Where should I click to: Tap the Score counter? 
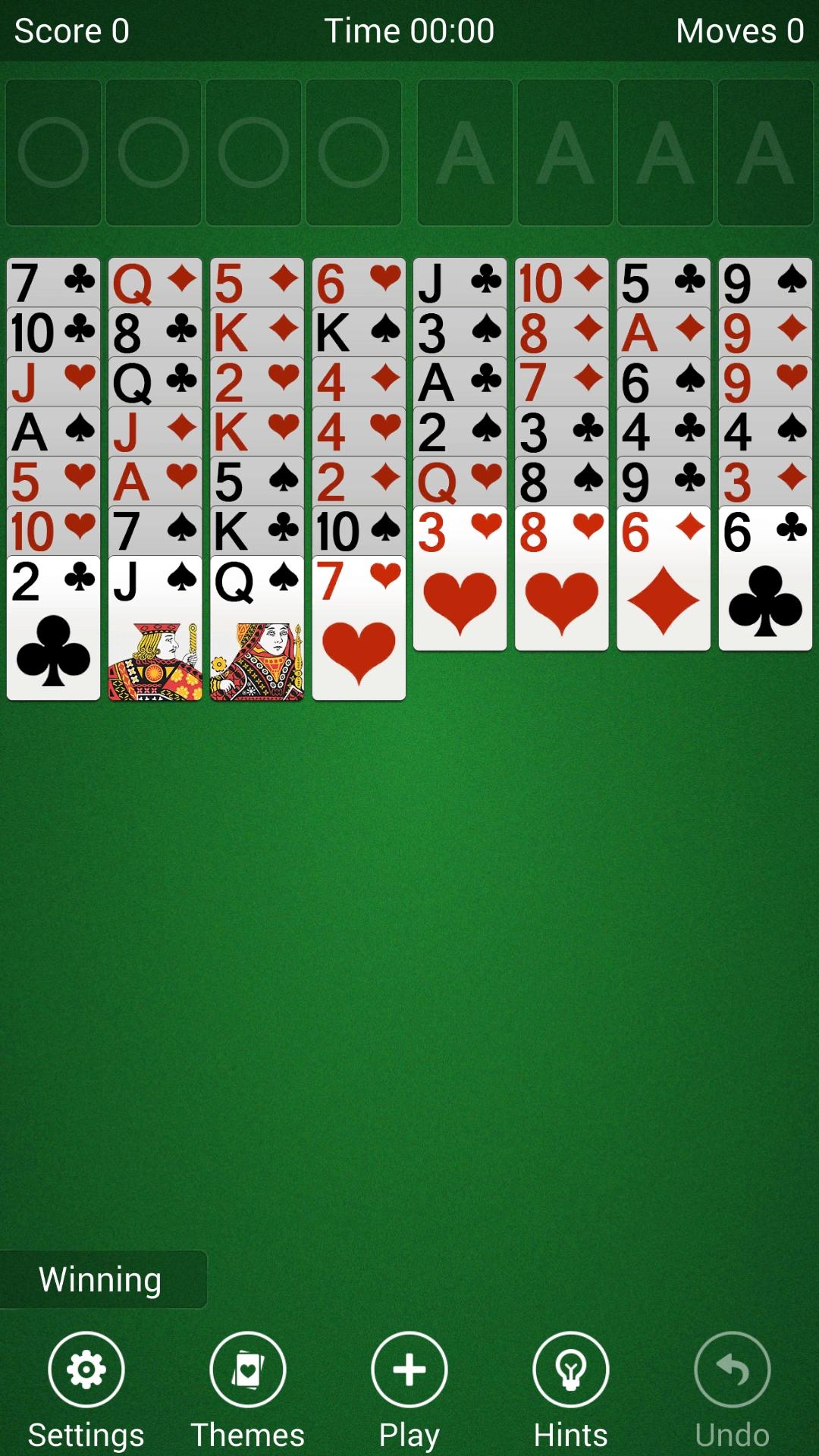[x=74, y=30]
